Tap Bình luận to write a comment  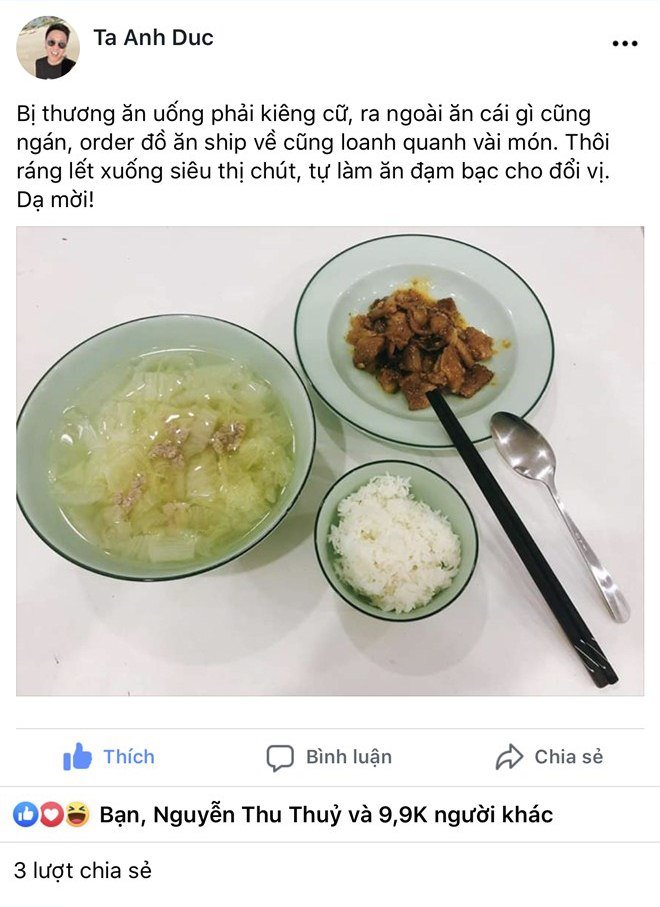pos(329,757)
